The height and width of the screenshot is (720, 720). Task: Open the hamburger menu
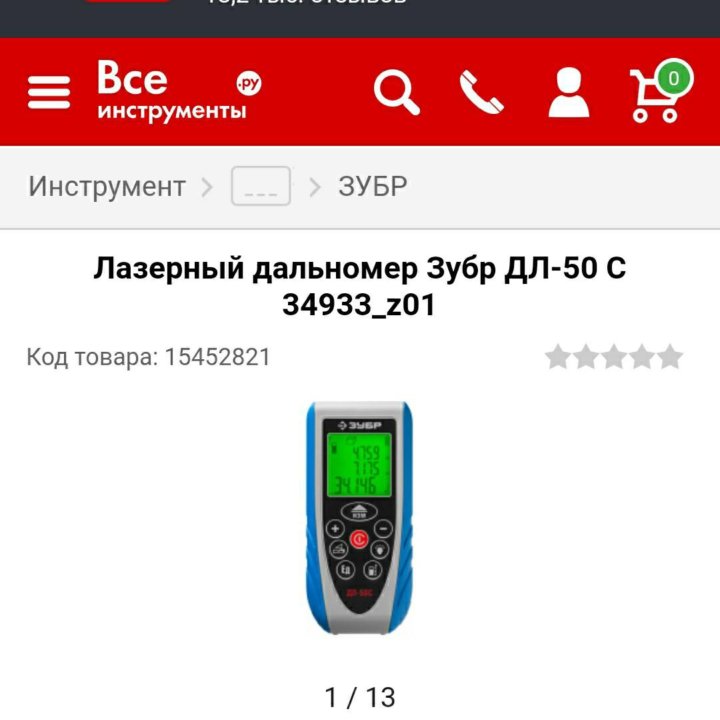coord(49,92)
